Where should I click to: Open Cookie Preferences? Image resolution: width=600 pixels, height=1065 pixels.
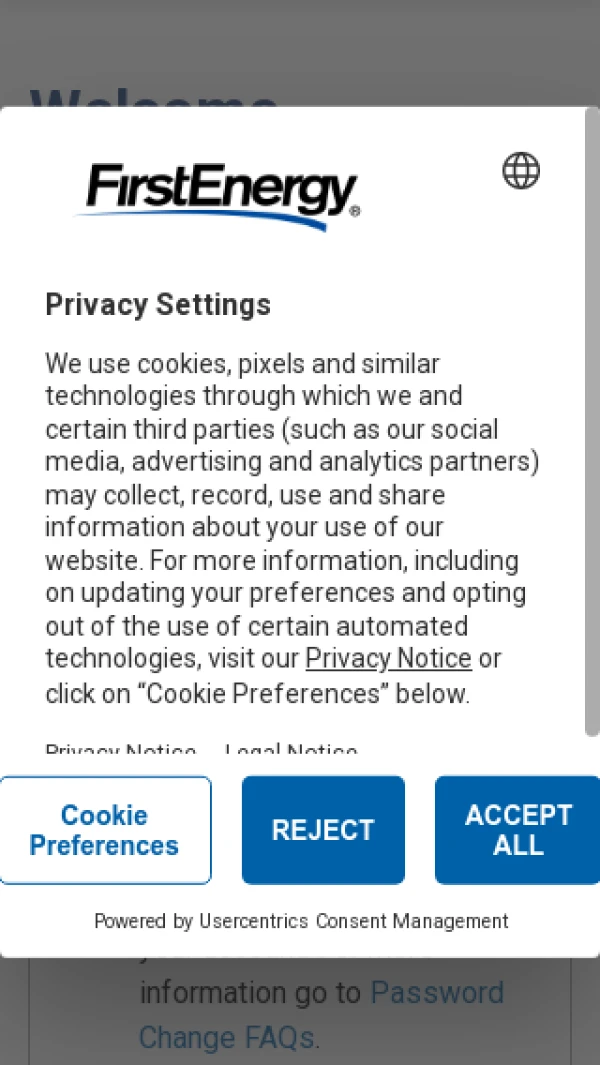coord(105,830)
